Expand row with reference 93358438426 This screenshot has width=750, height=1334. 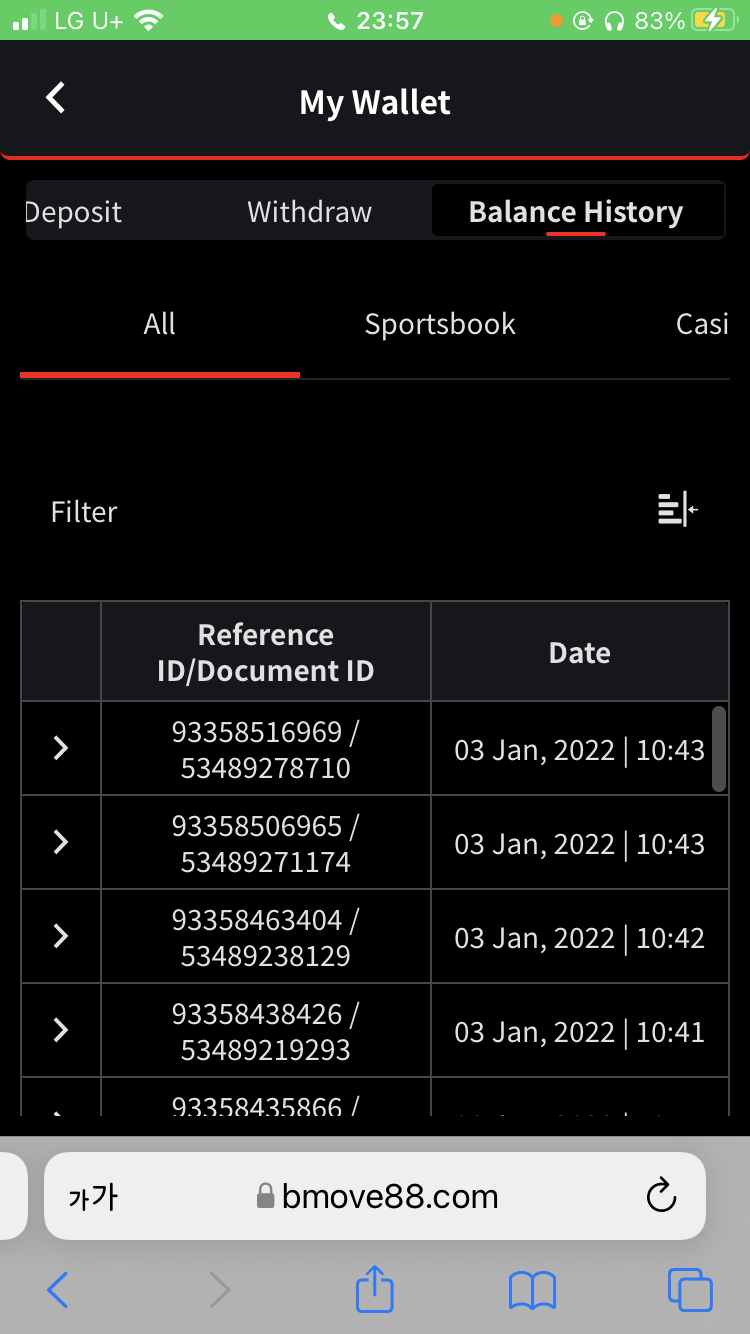point(61,1030)
